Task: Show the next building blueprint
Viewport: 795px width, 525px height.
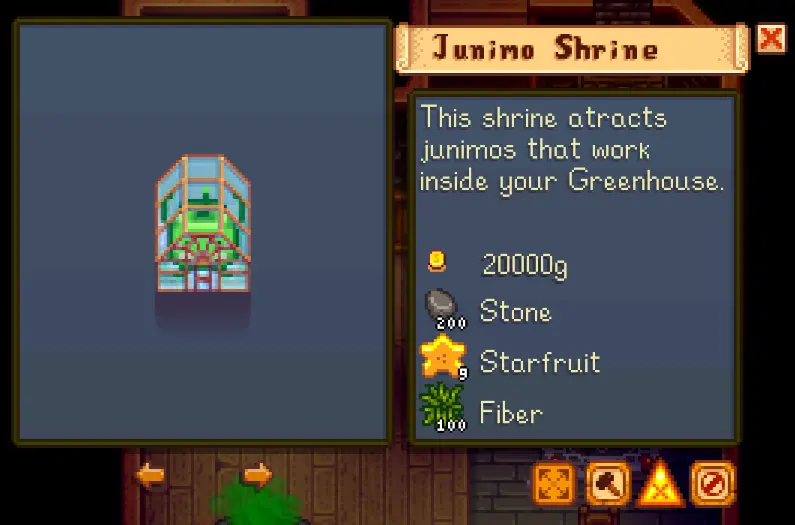Action: point(258,475)
